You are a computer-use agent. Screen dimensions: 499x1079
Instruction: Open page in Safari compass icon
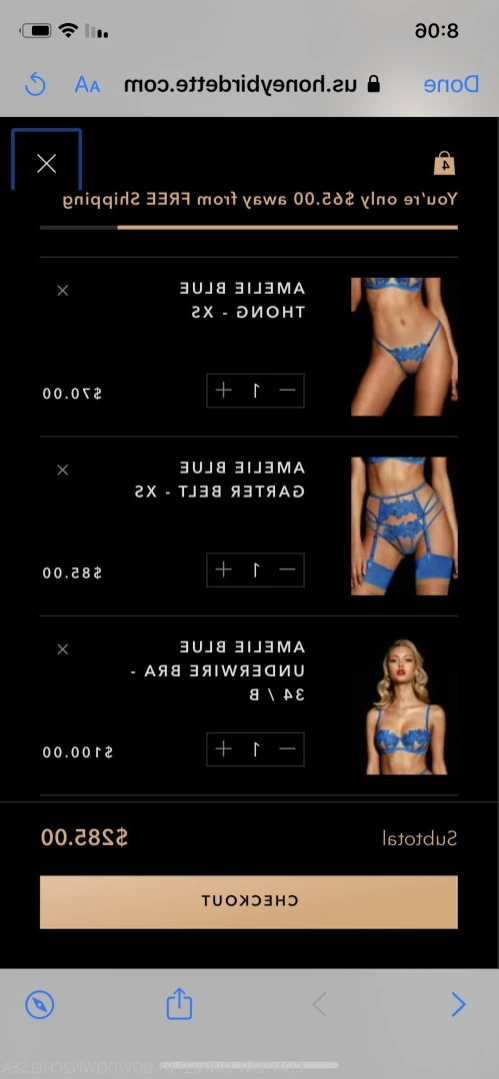click(39, 1005)
